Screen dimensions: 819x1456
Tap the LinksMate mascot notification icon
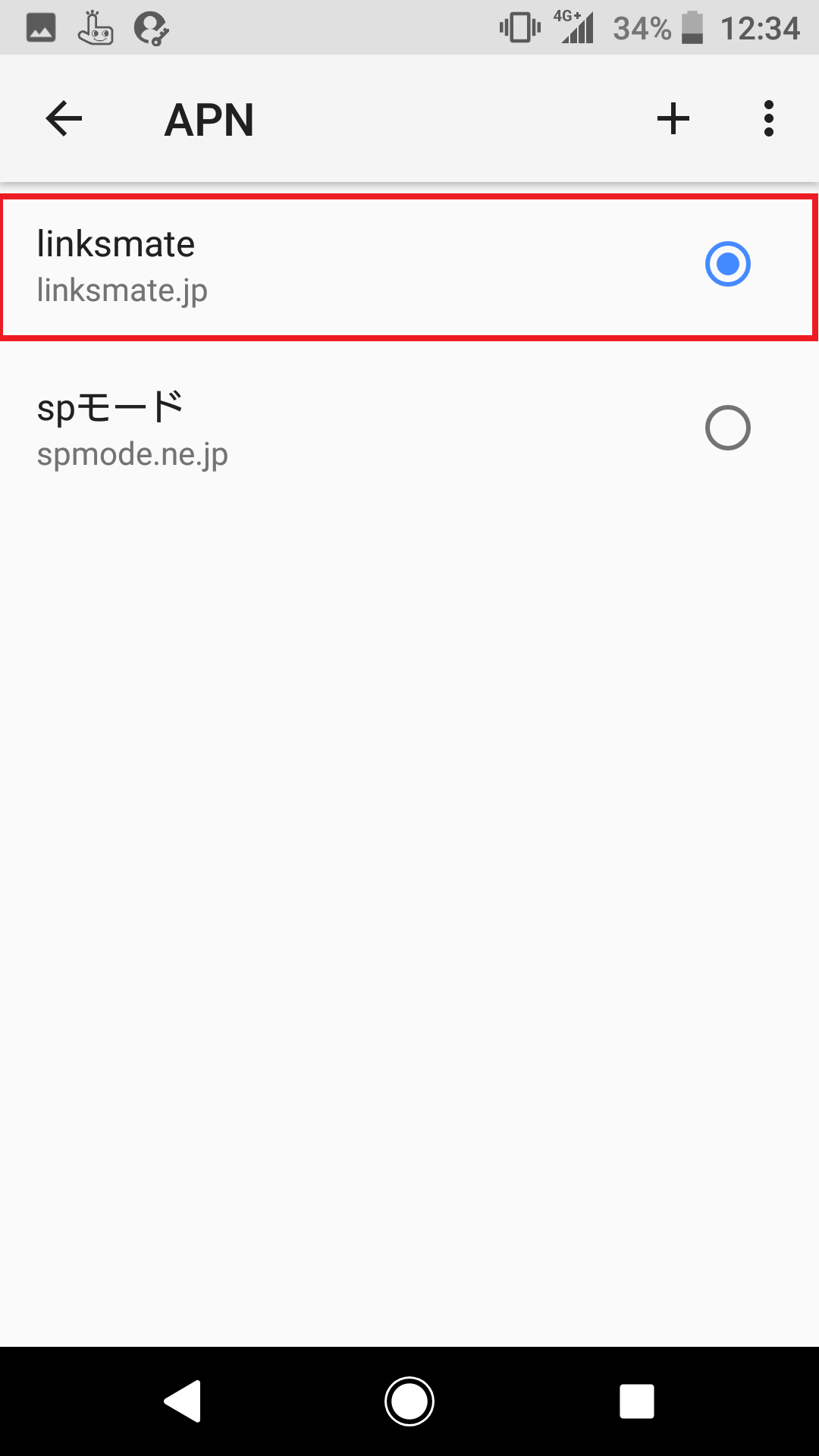click(94, 27)
